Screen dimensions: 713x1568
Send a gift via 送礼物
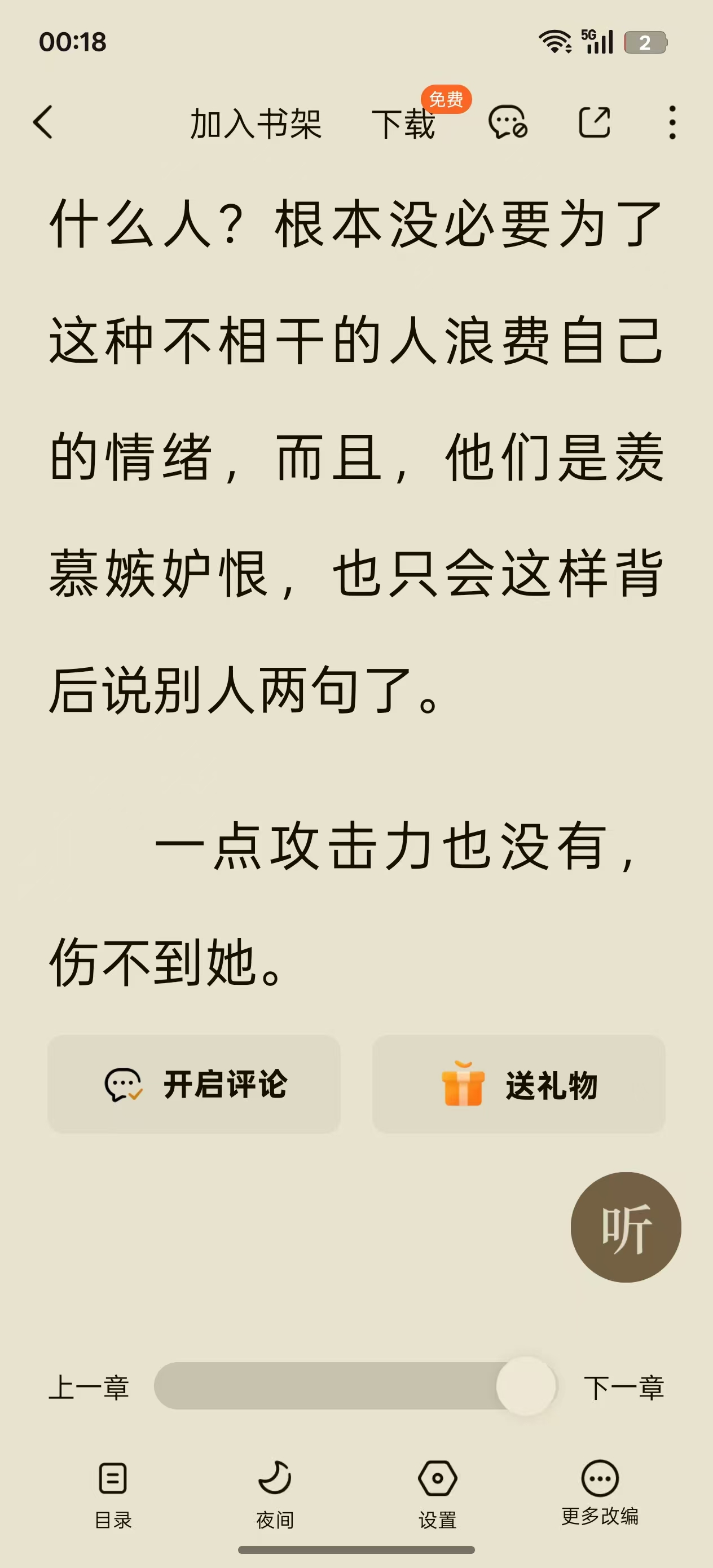click(x=519, y=1084)
